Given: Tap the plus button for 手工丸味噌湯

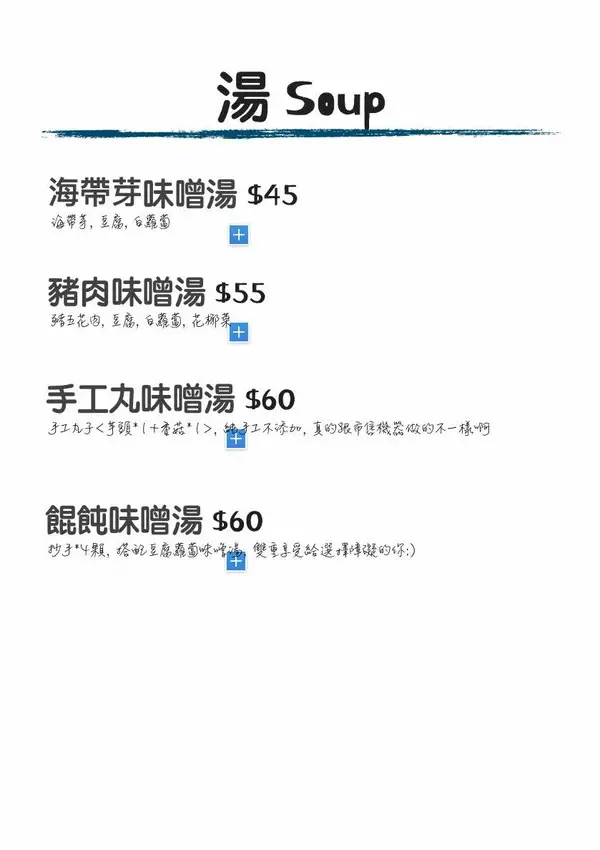Looking at the screenshot, I should pyautogui.click(x=236, y=440).
